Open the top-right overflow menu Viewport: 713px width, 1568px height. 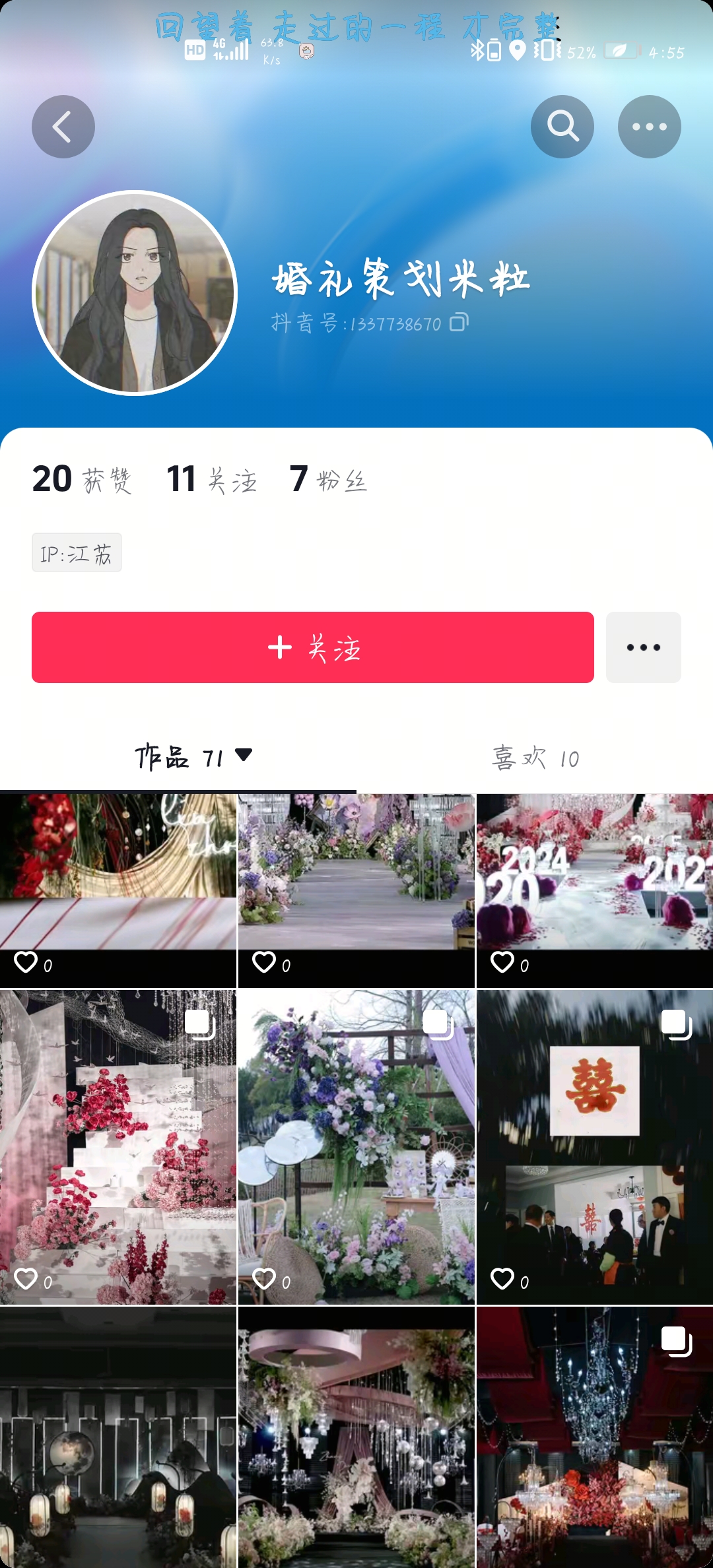point(649,127)
